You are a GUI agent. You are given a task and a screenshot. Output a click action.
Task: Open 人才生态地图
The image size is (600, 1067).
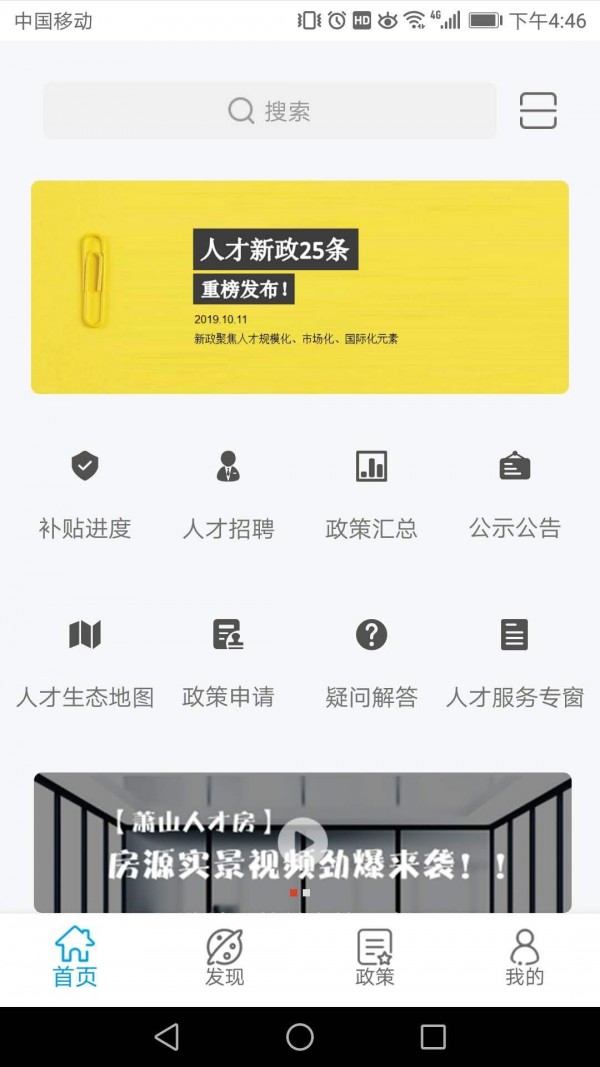click(x=84, y=663)
